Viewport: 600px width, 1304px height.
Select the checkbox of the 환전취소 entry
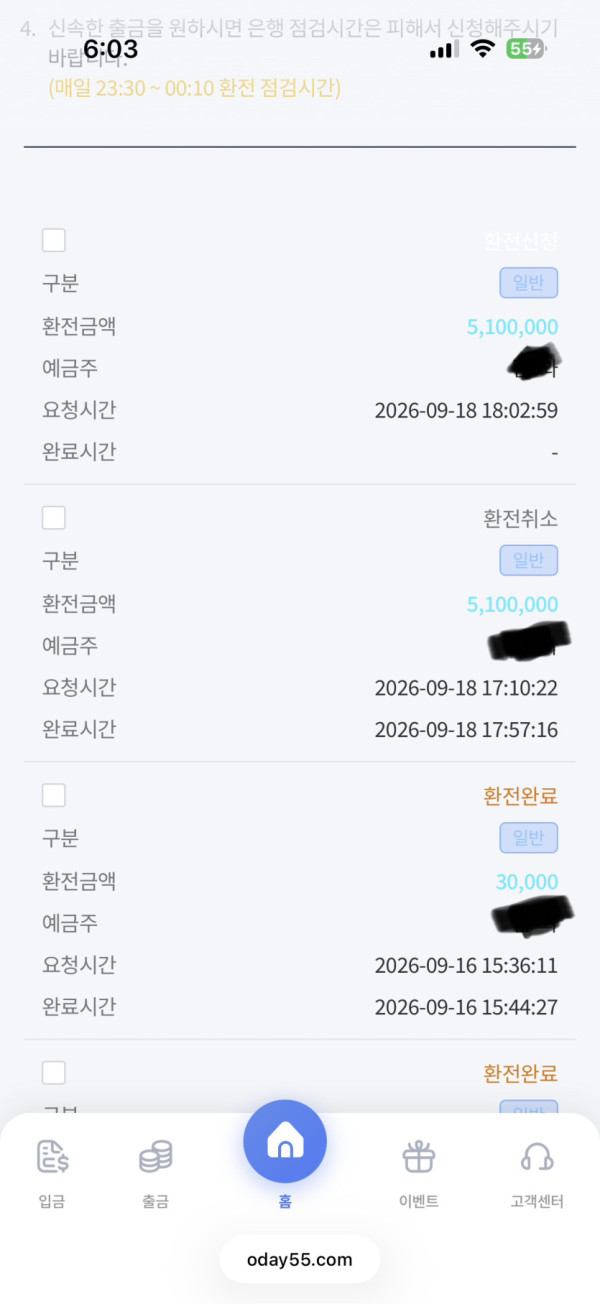[54, 517]
